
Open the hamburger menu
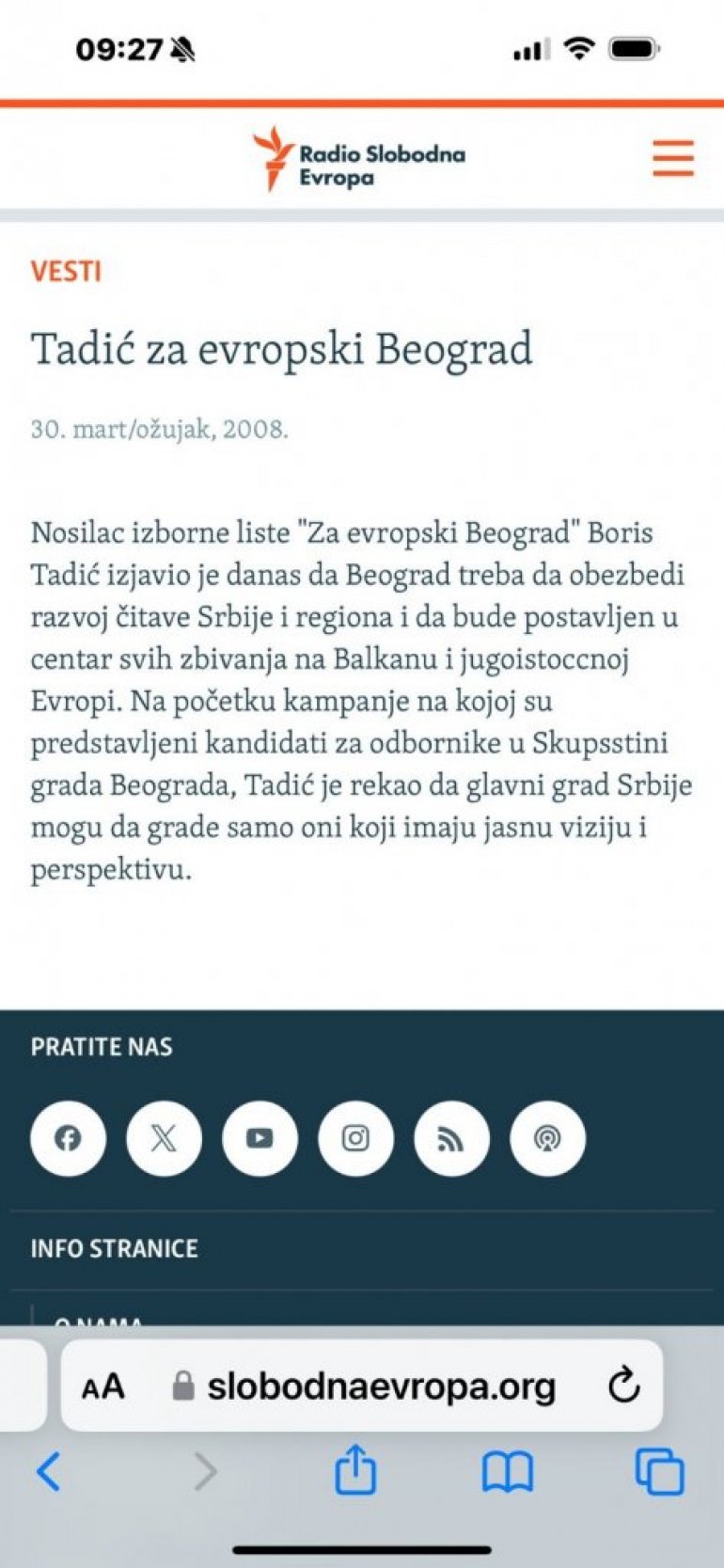click(673, 158)
